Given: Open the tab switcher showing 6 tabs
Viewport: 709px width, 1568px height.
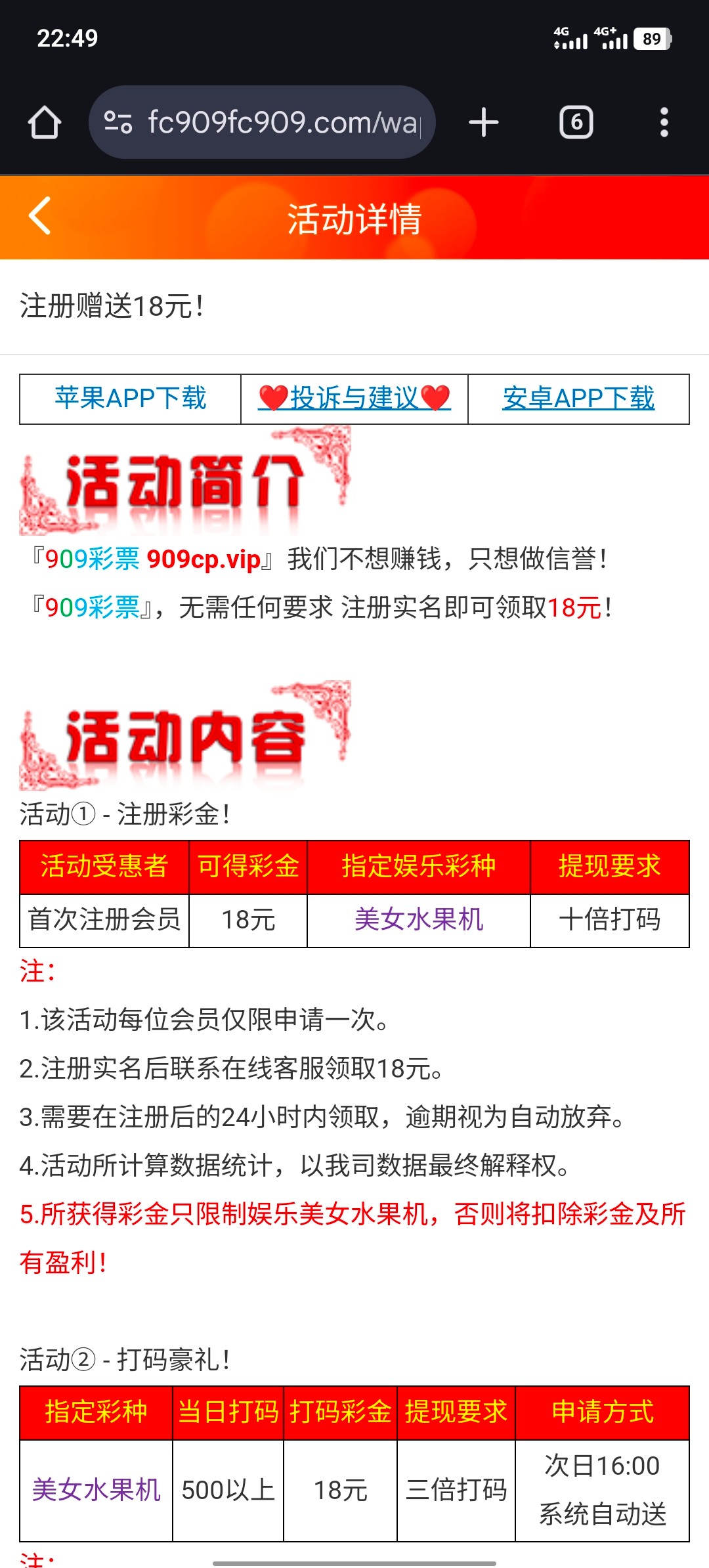Looking at the screenshot, I should coord(576,123).
